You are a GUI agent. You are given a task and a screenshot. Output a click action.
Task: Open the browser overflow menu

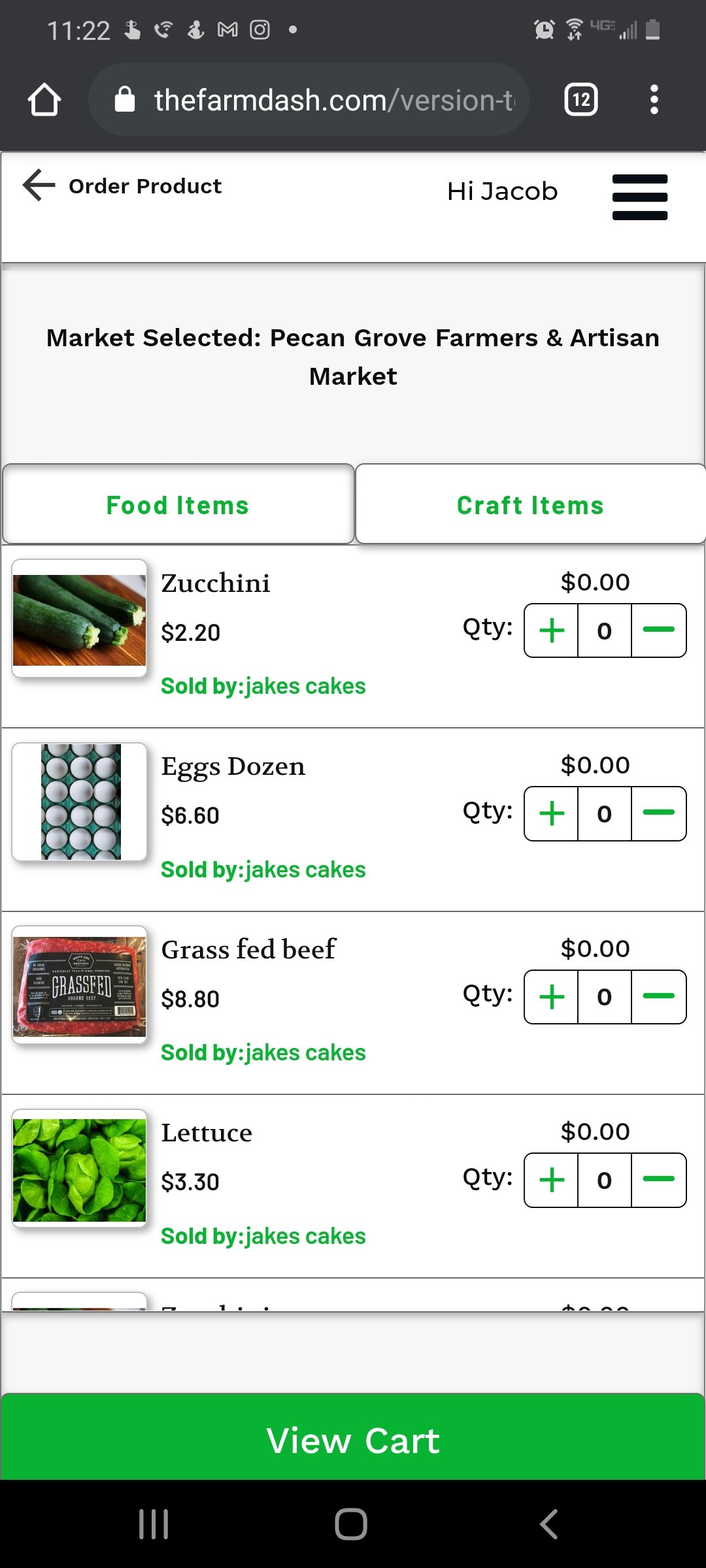click(654, 100)
